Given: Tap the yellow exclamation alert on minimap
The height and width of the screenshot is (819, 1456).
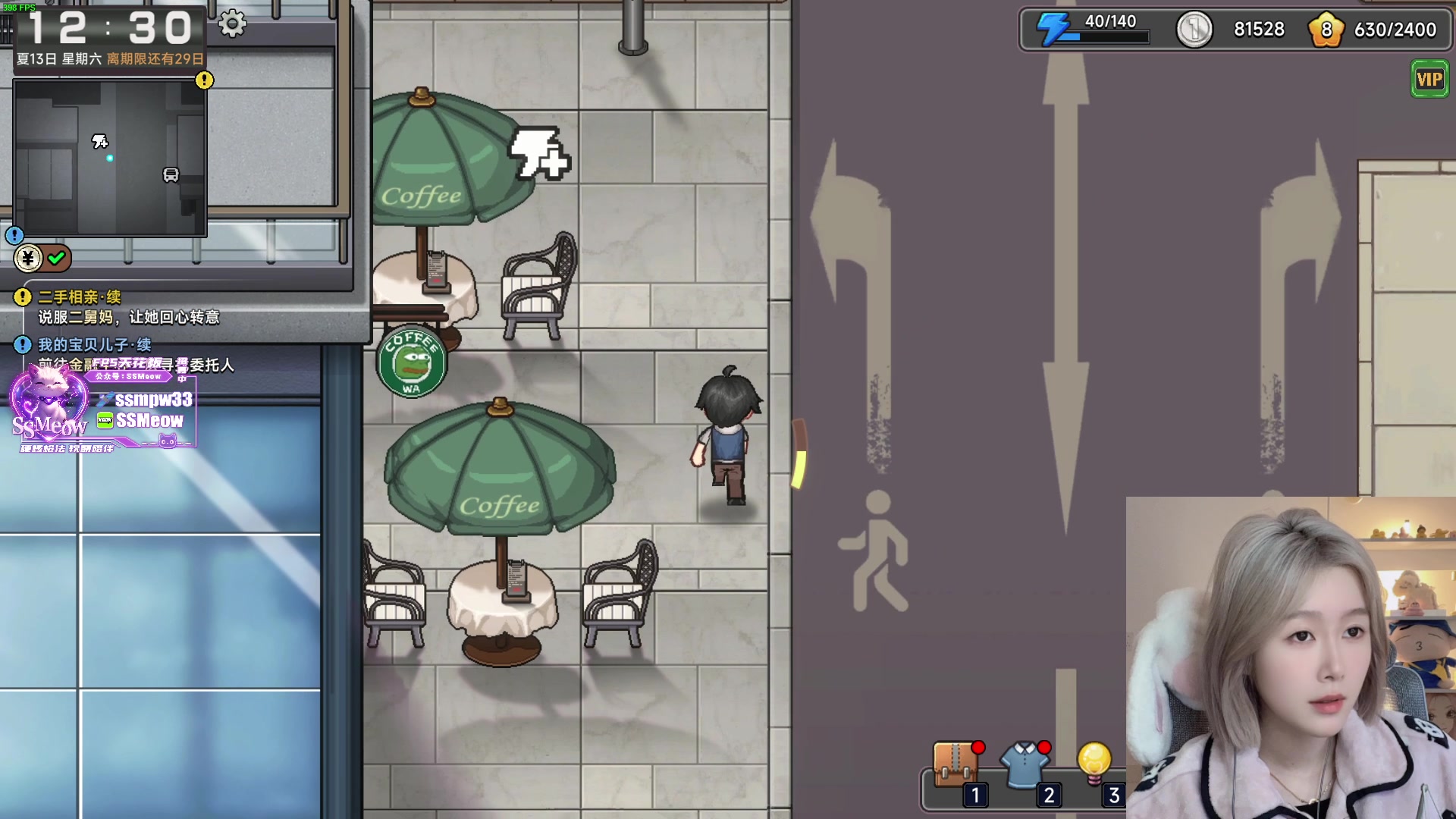Looking at the screenshot, I should [204, 80].
